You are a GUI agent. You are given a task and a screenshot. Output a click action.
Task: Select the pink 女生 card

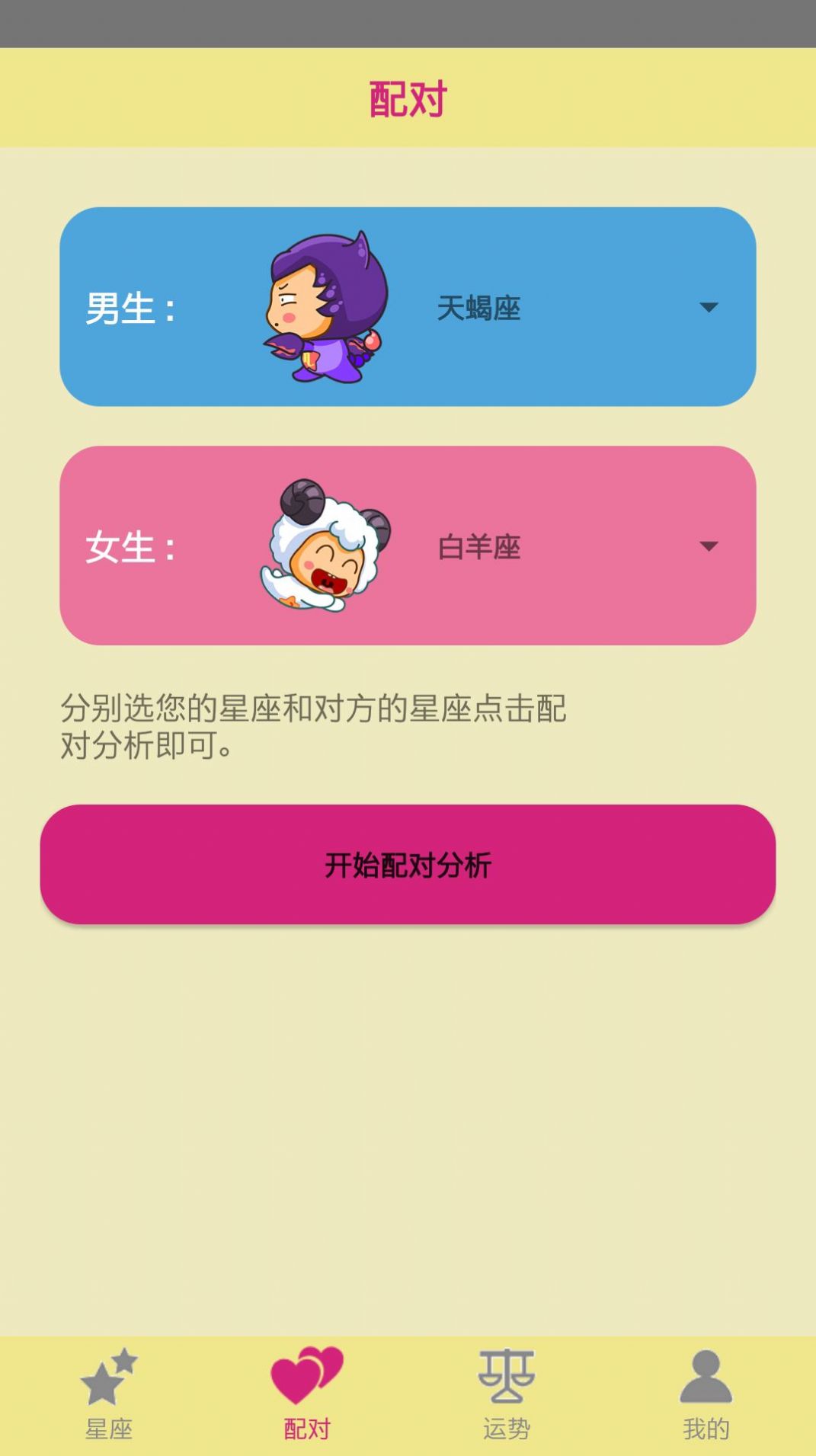[408, 546]
